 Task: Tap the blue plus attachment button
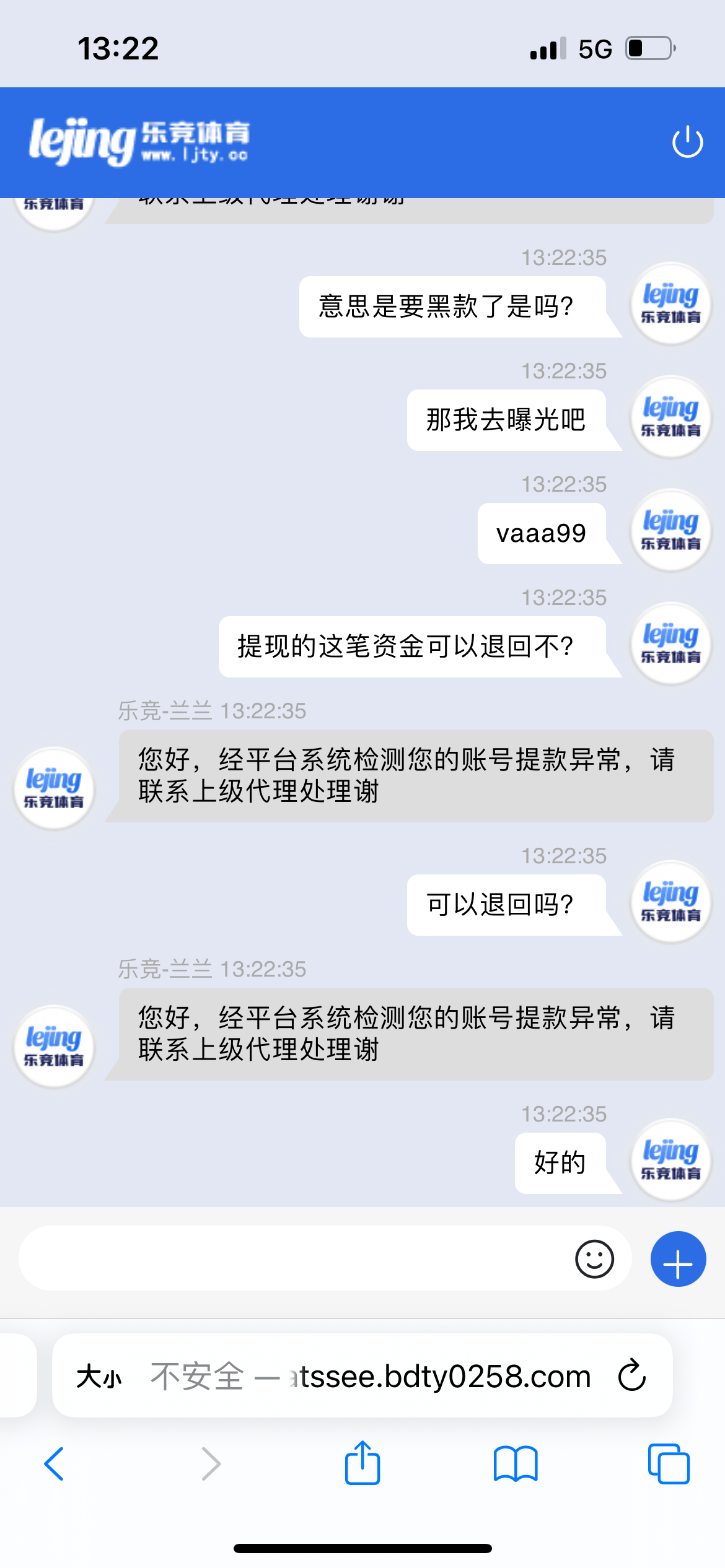tap(678, 1258)
